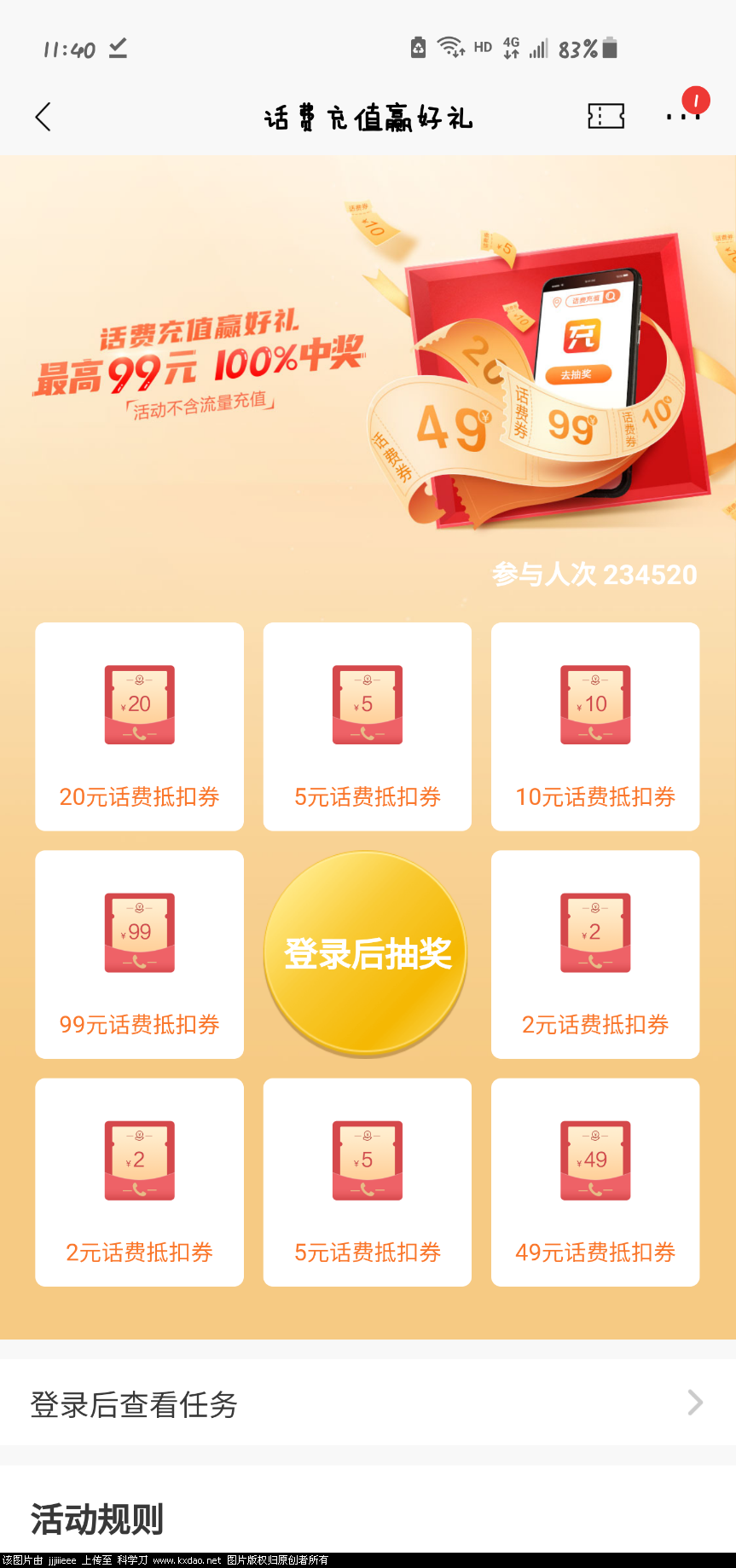Expand the notification badge on the more menu

[696, 100]
